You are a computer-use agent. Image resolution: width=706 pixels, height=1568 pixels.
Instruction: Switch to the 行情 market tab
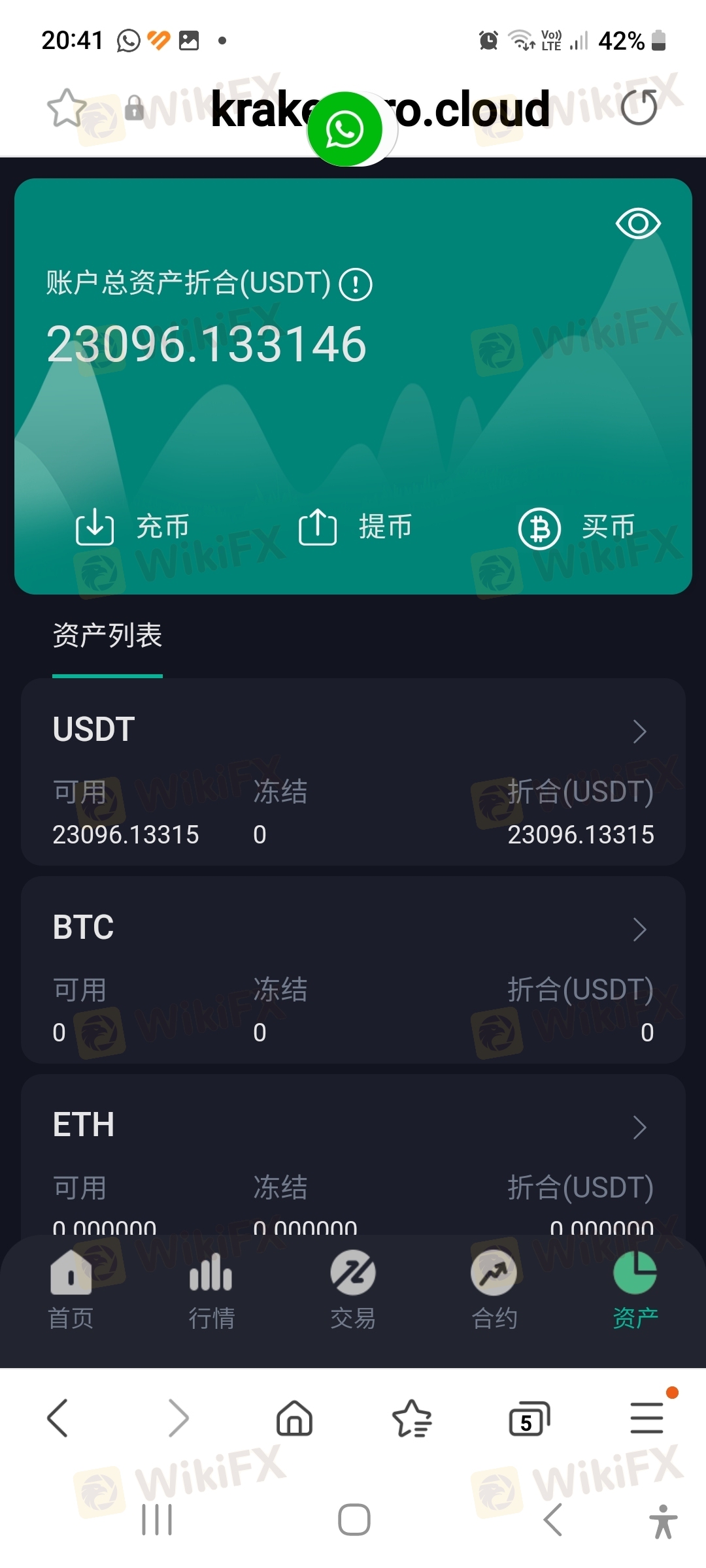[211, 1290]
